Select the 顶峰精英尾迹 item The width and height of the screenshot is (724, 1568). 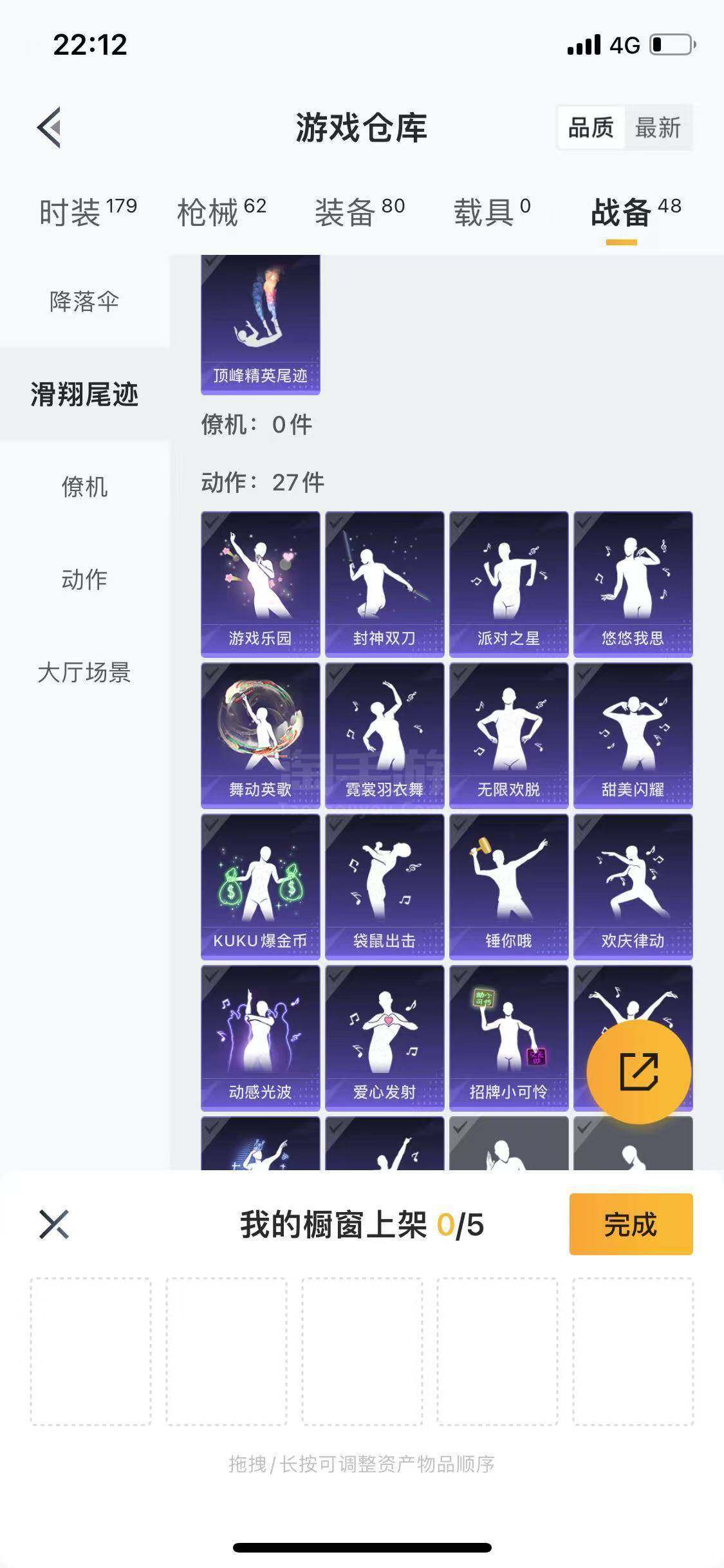(260, 324)
